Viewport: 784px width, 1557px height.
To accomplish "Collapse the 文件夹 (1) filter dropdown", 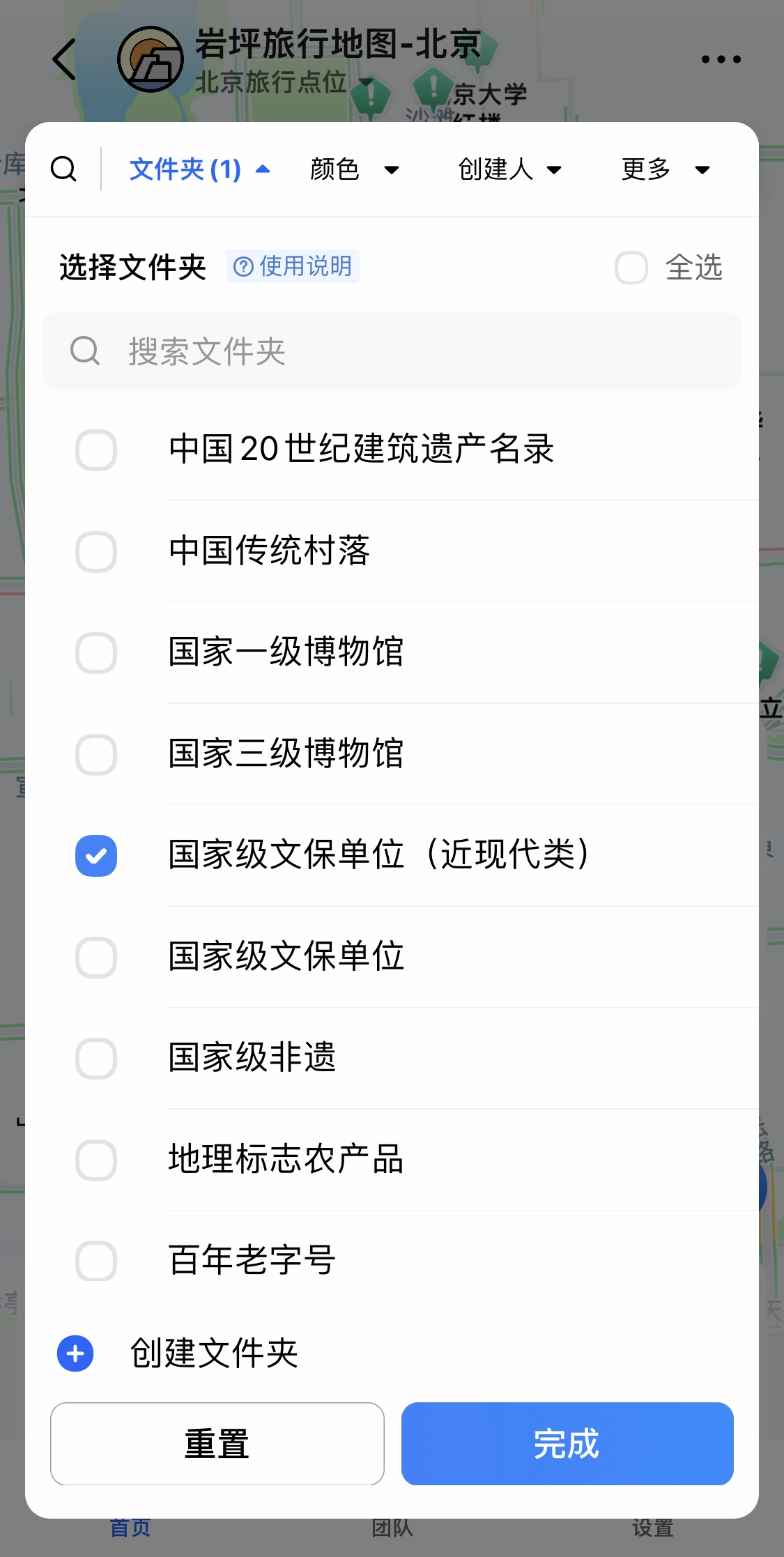I will point(199,169).
